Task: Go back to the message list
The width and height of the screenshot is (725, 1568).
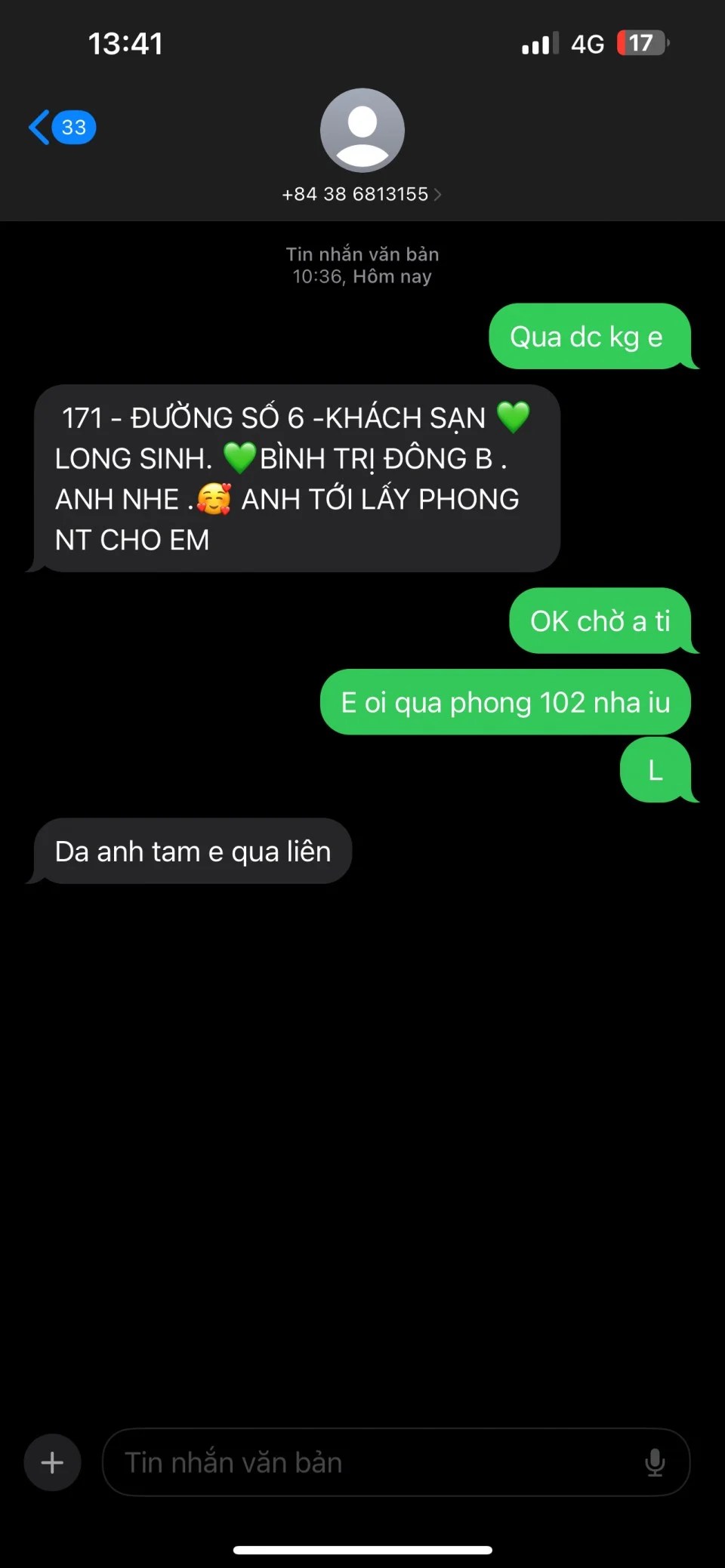Action: coord(60,127)
